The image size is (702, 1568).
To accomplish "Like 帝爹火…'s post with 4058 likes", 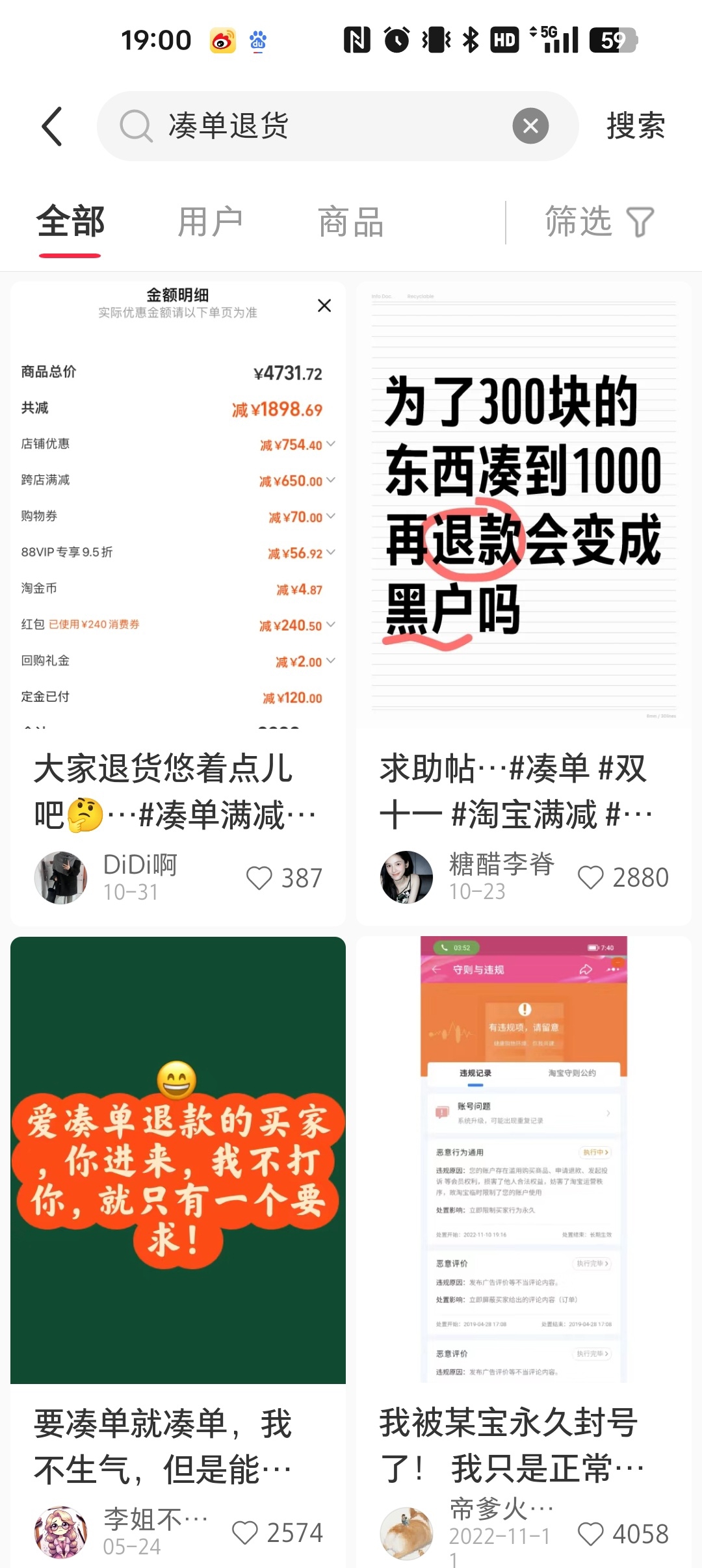I will [x=590, y=1534].
